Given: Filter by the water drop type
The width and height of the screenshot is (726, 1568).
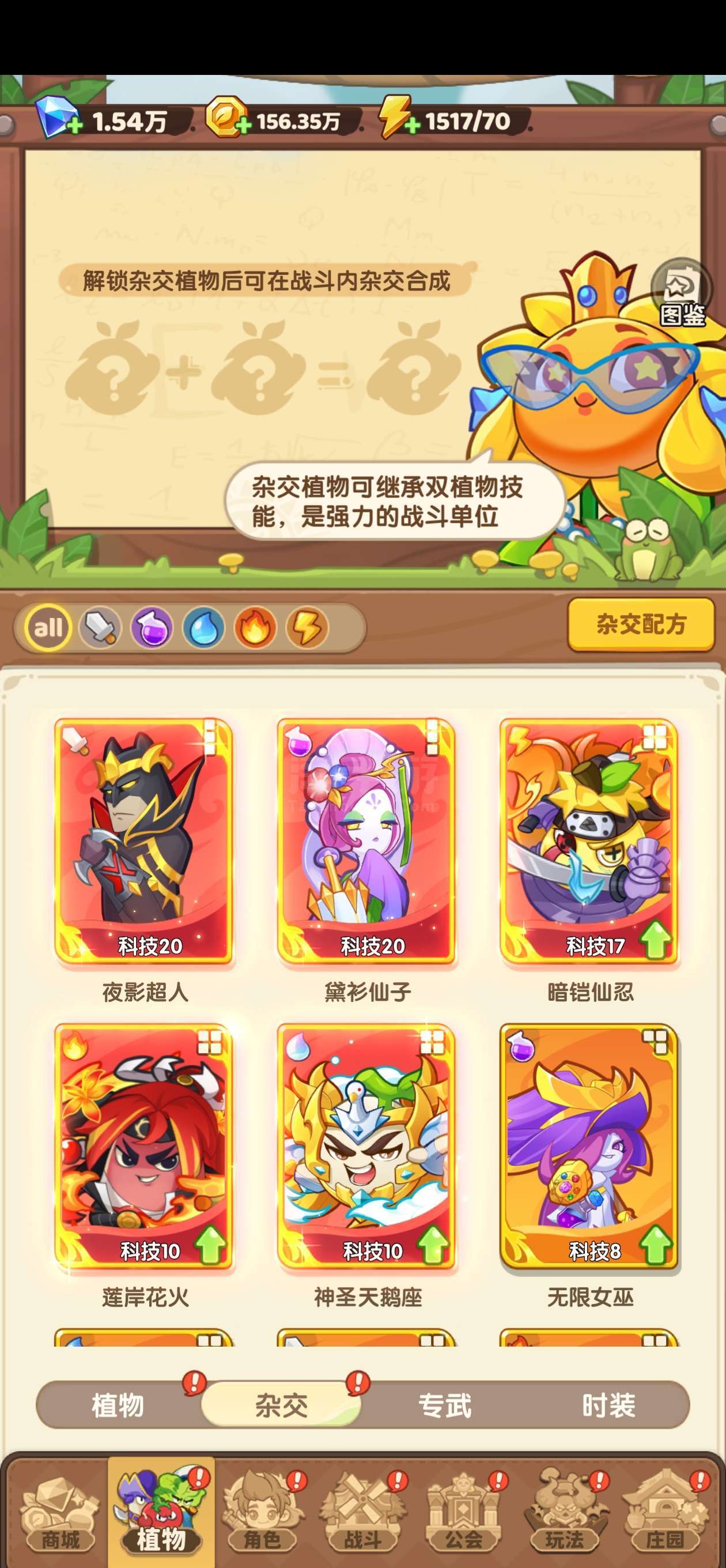Looking at the screenshot, I should (x=204, y=628).
